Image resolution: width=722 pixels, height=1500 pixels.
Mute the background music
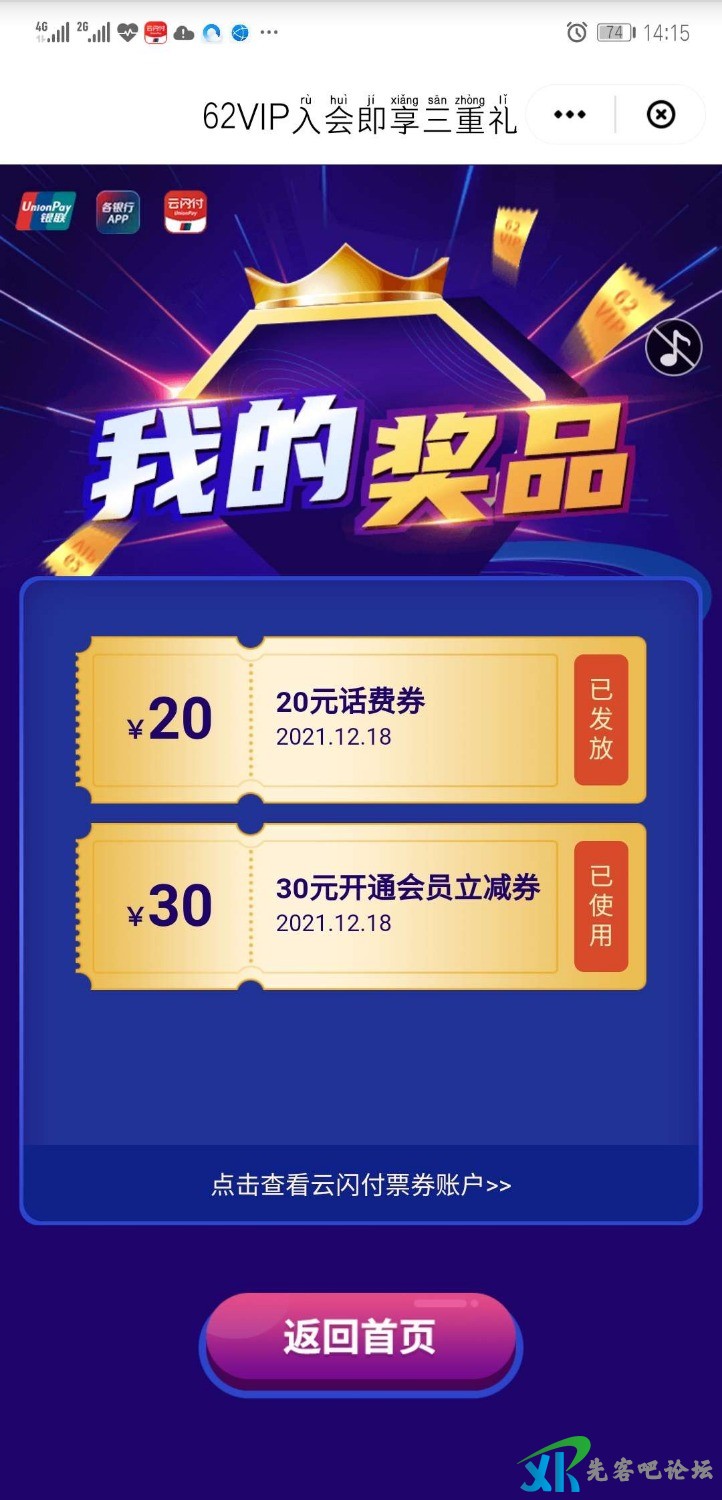tap(673, 348)
